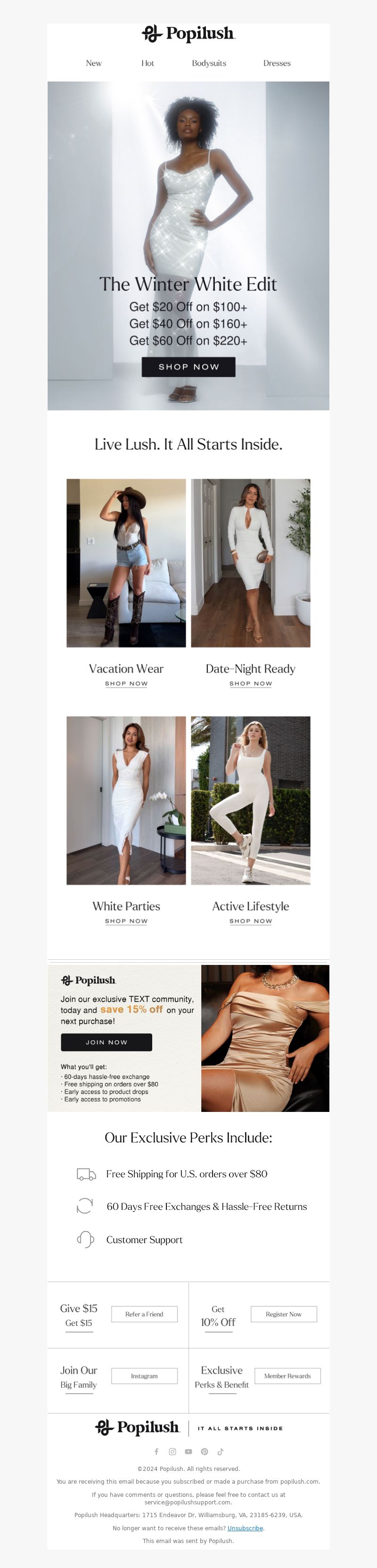The image size is (377, 1568).
Task: Browse the Bodysuits category
Action: pos(209,63)
